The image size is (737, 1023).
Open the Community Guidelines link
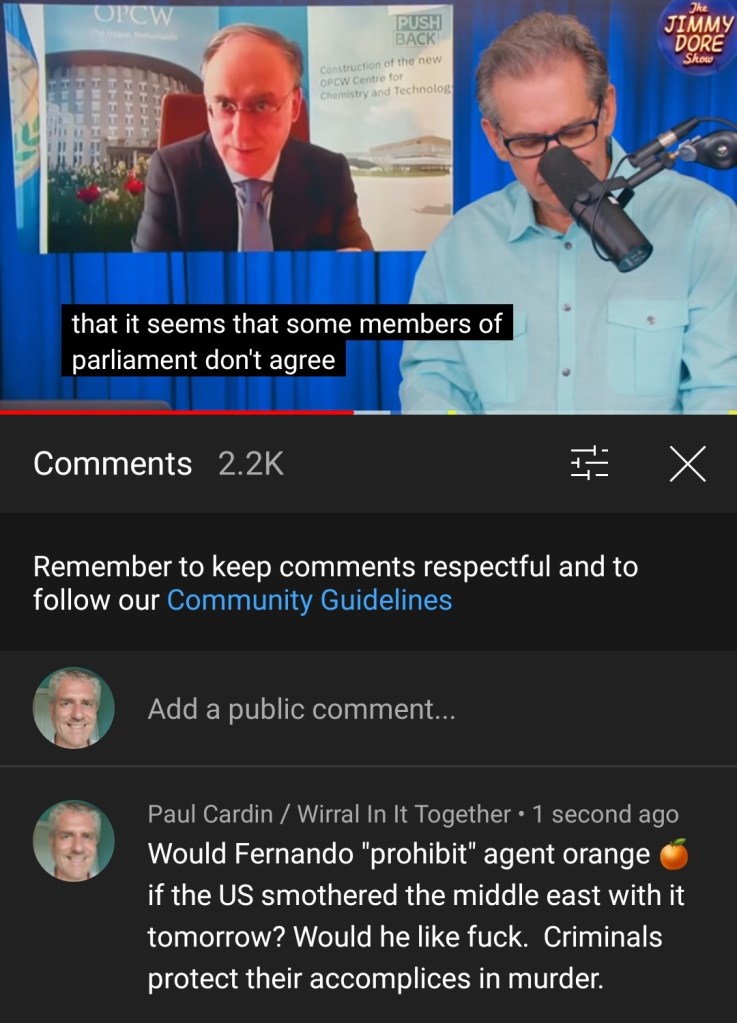[x=309, y=600]
